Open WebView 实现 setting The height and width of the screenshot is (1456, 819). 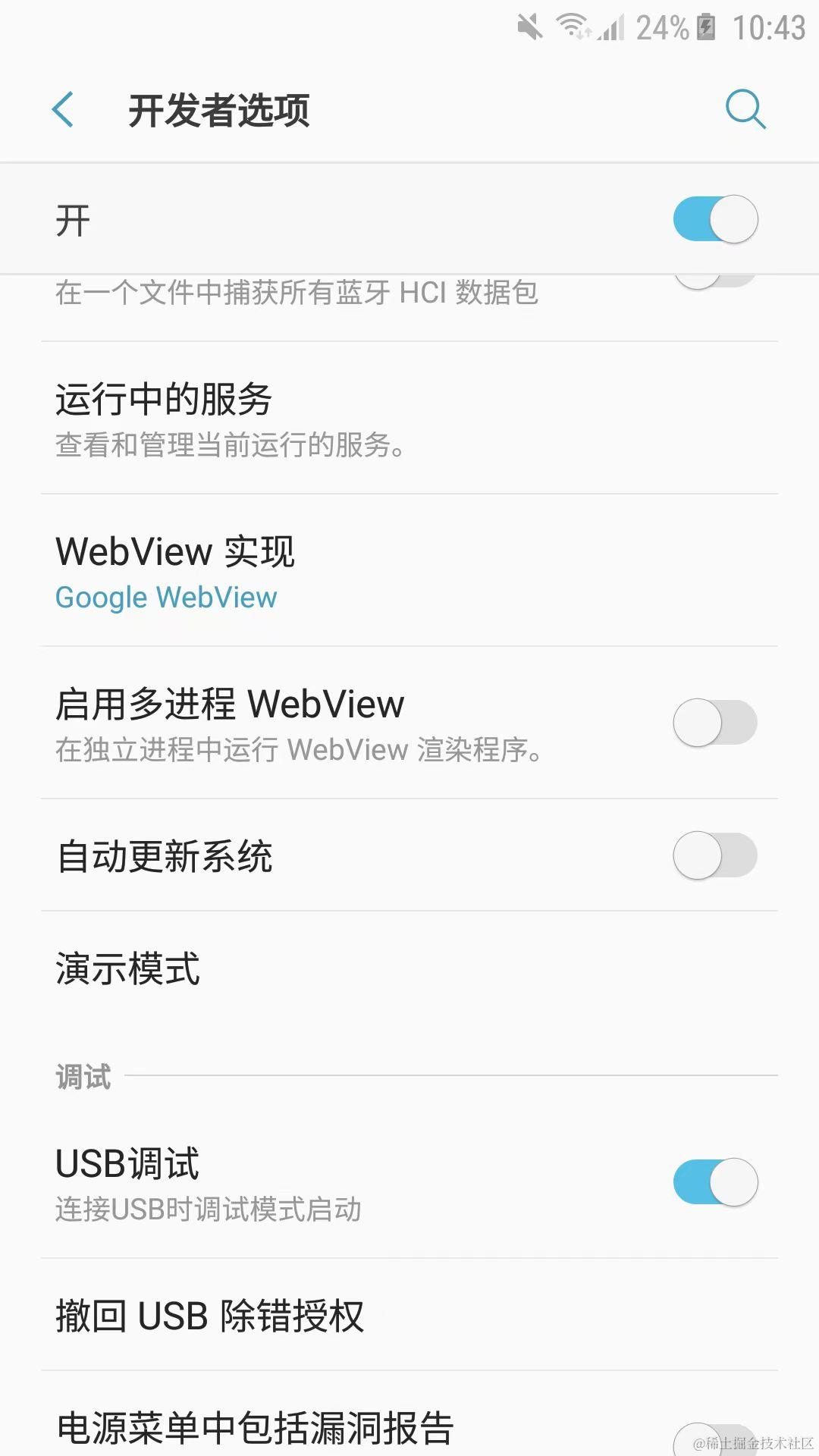tap(409, 571)
